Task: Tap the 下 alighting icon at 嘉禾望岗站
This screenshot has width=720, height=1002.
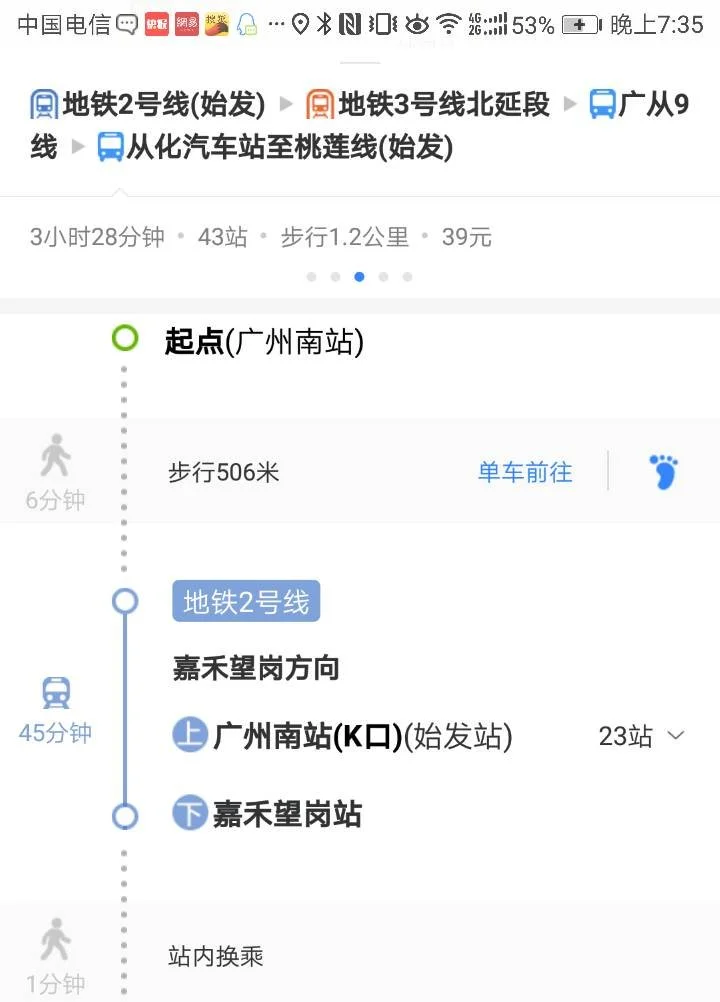Action: point(190,813)
